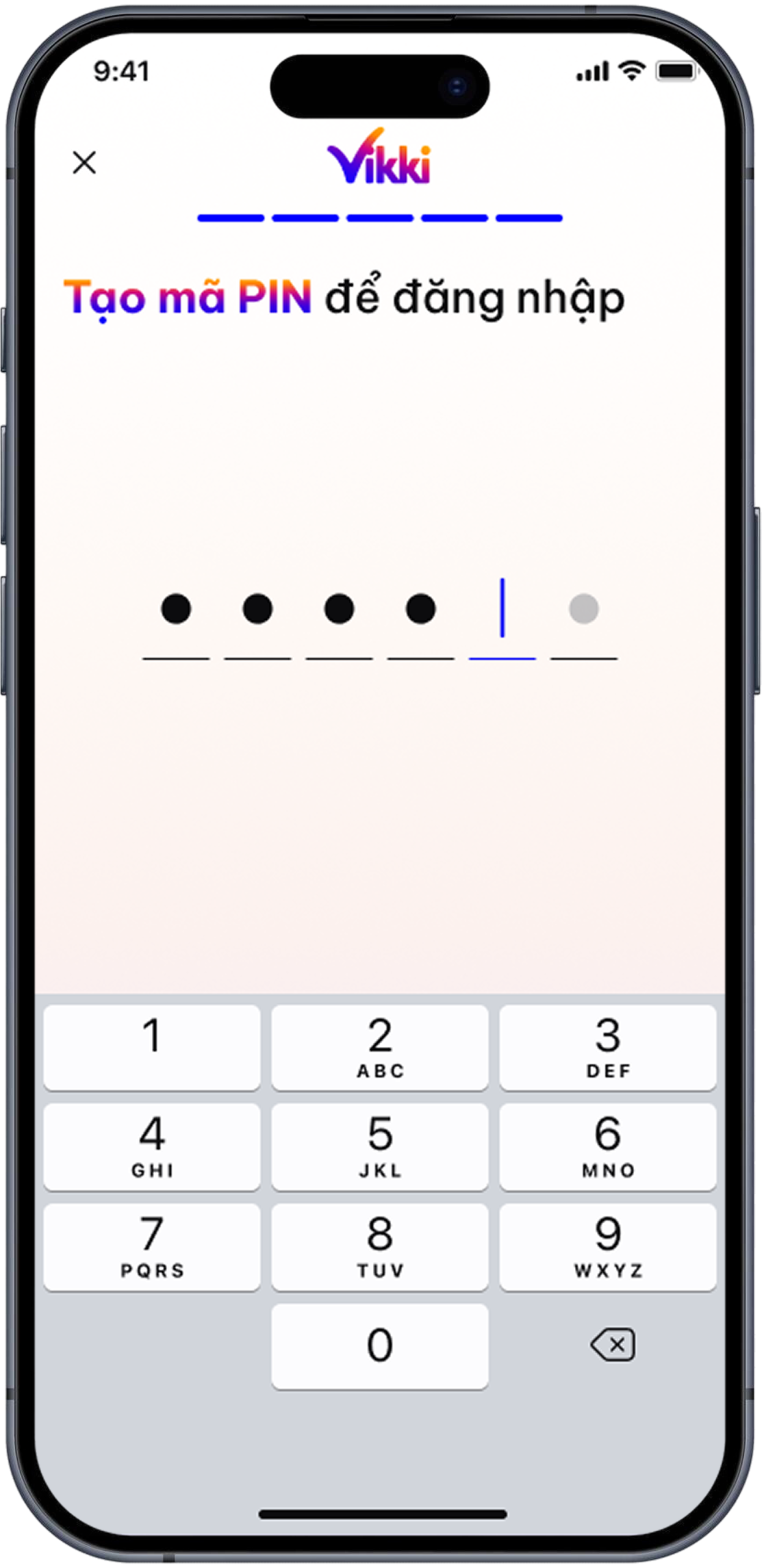Enter digit 5 on the keypad
This screenshot has height=1568, width=767.
(x=380, y=1147)
